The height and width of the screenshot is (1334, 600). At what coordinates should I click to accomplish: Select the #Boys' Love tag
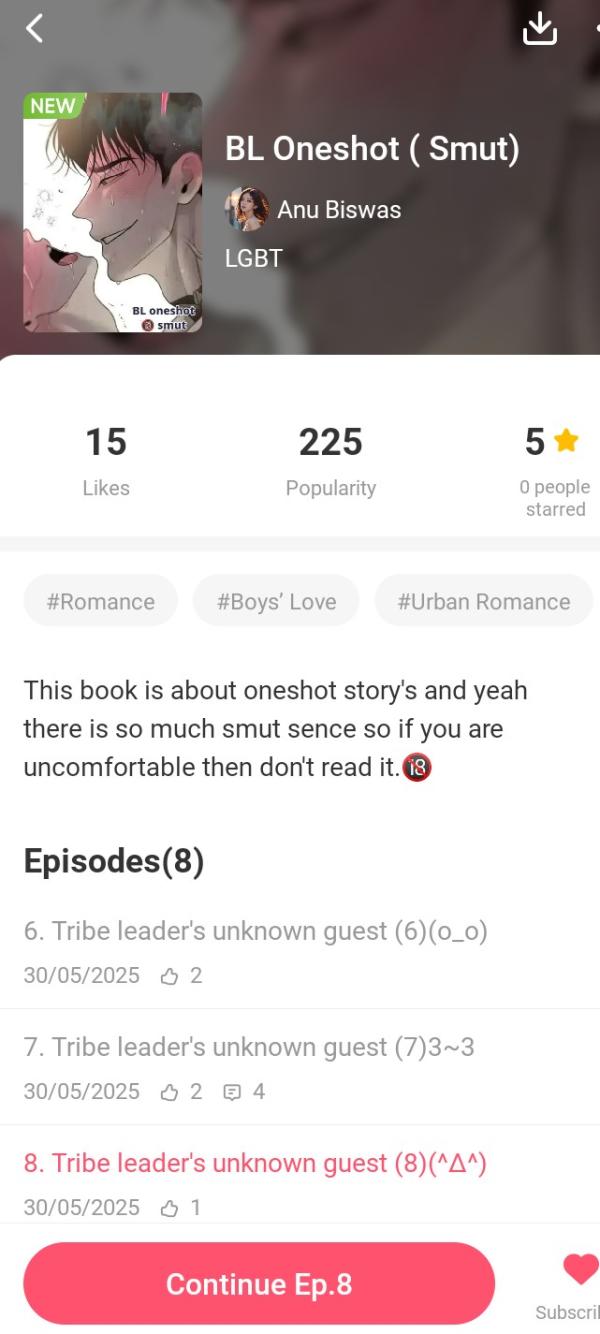(276, 601)
